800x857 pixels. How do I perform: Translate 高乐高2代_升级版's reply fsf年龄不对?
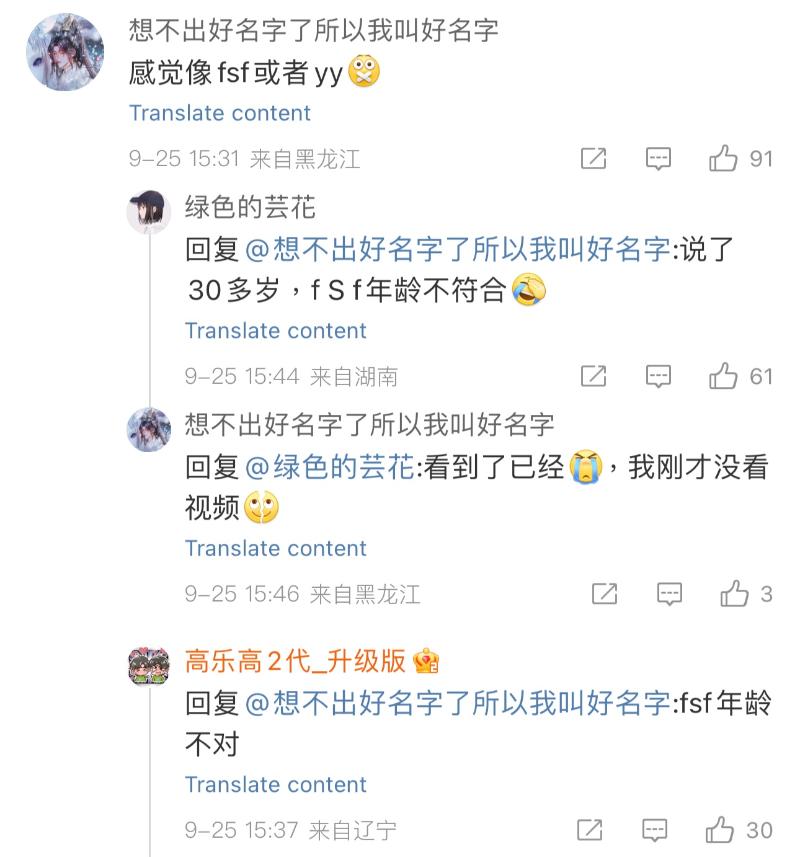276,785
